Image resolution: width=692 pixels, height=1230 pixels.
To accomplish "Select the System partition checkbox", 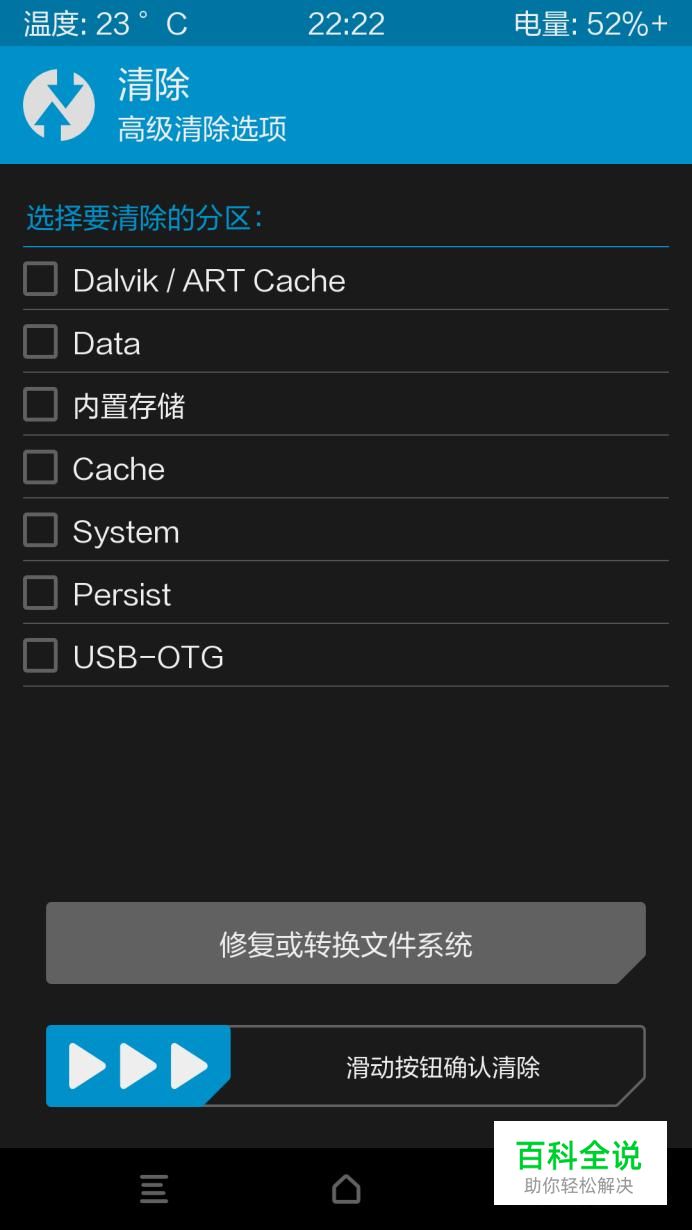I will tap(40, 530).
